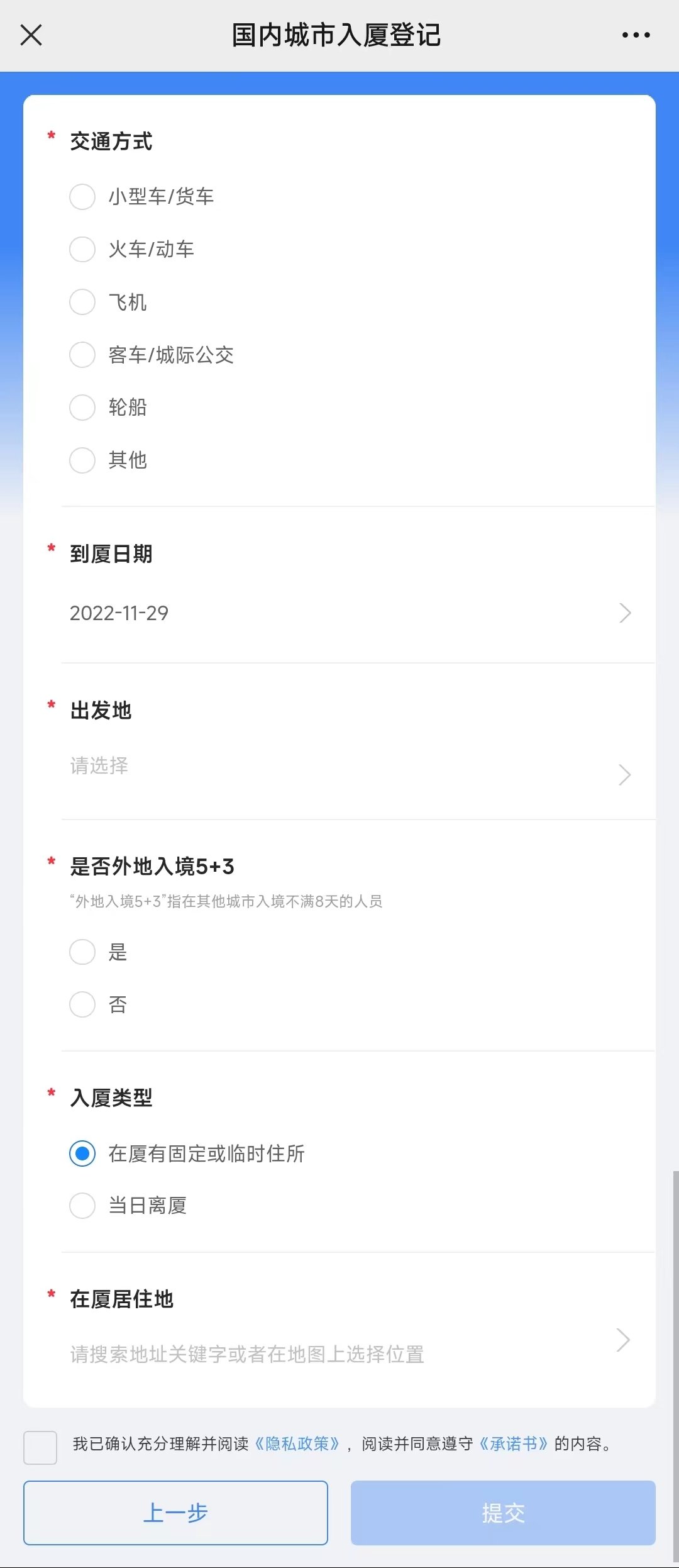Select 轮船 transport option

pos(82,408)
